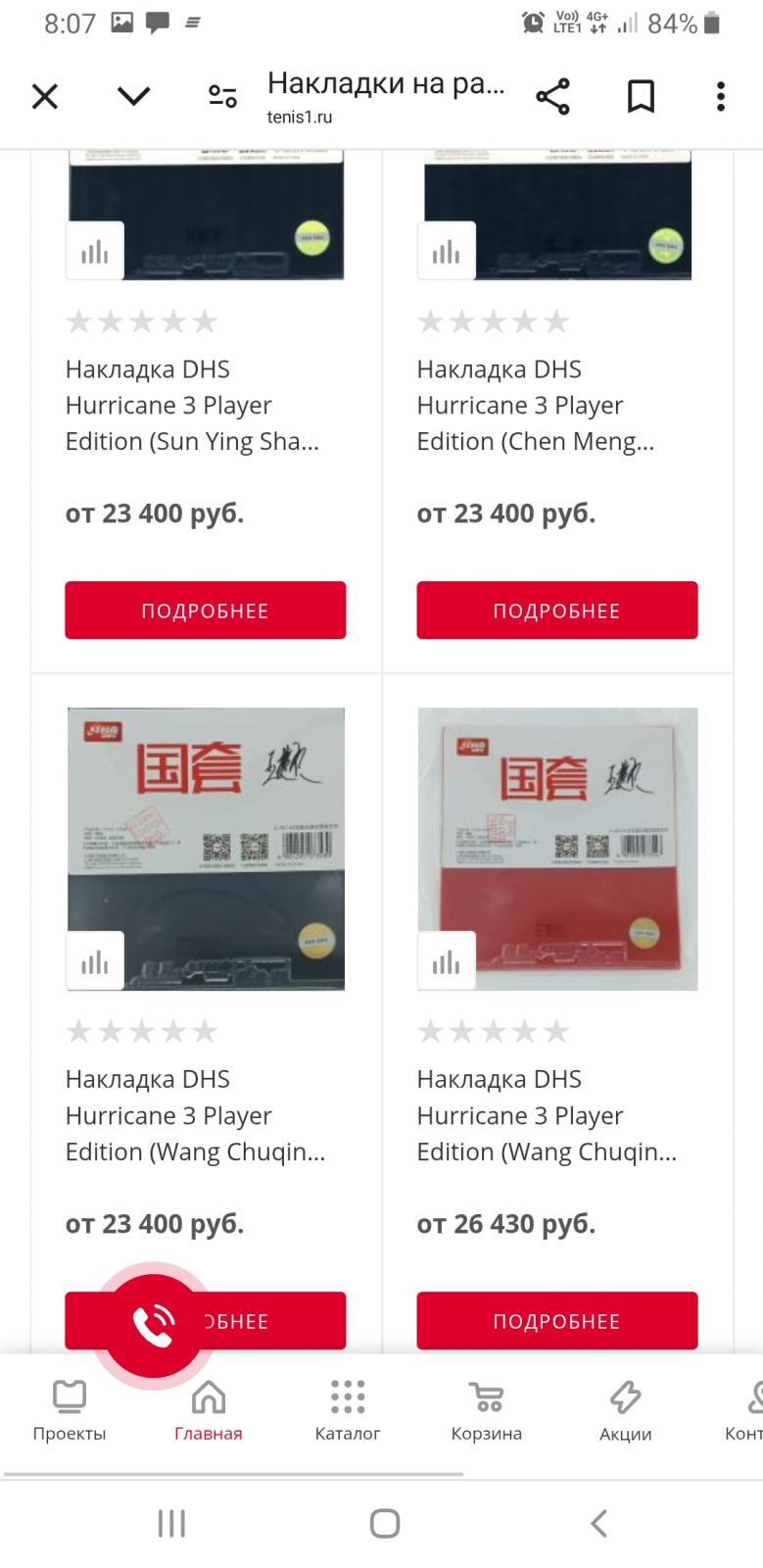
Task: Share this page
Action: click(x=552, y=96)
